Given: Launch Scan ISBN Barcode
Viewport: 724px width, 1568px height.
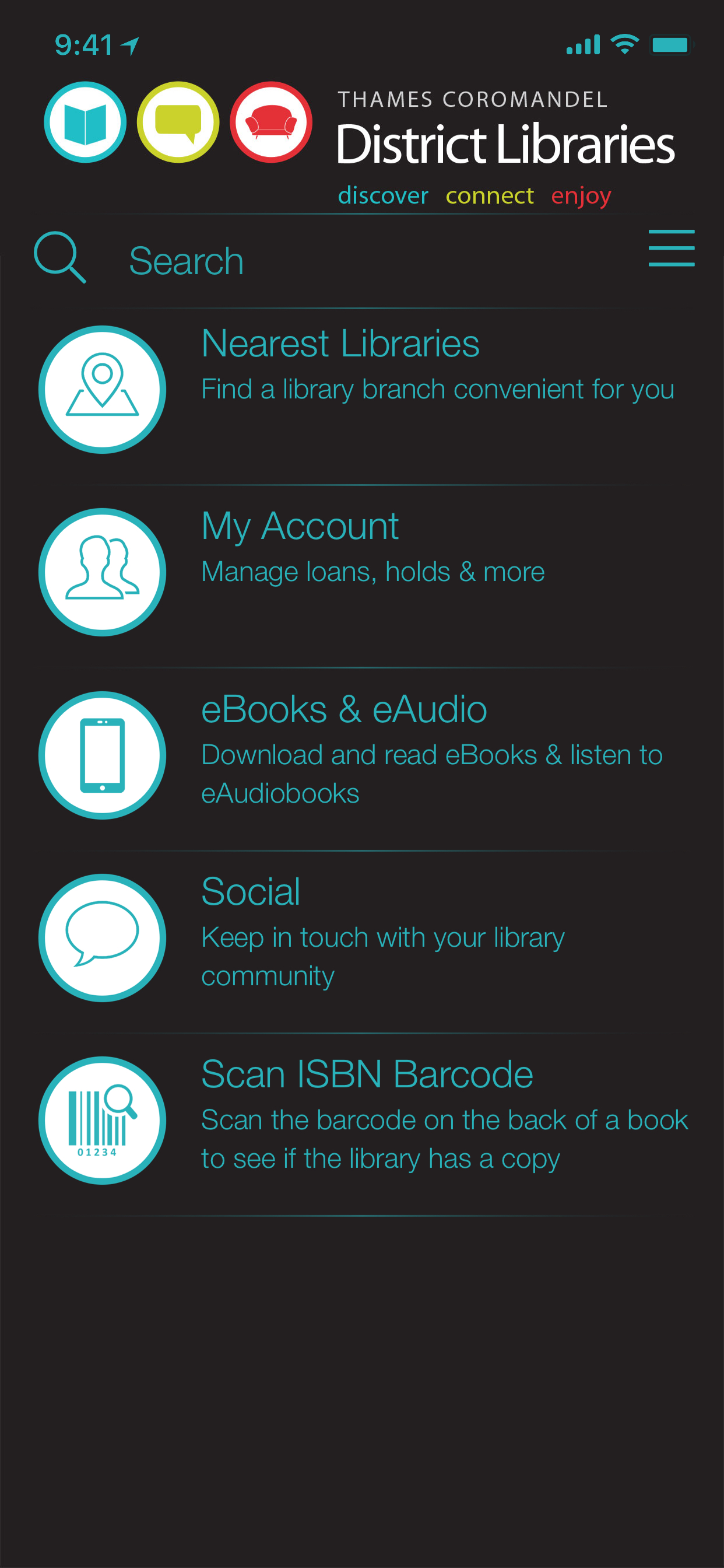Looking at the screenshot, I should (x=367, y=1075).
